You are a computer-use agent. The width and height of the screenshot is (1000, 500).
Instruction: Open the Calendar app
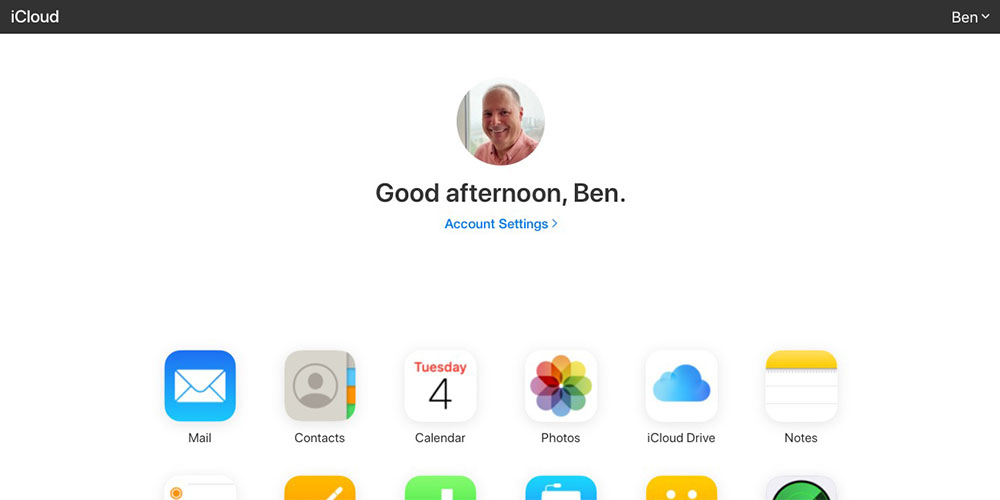[x=440, y=386]
